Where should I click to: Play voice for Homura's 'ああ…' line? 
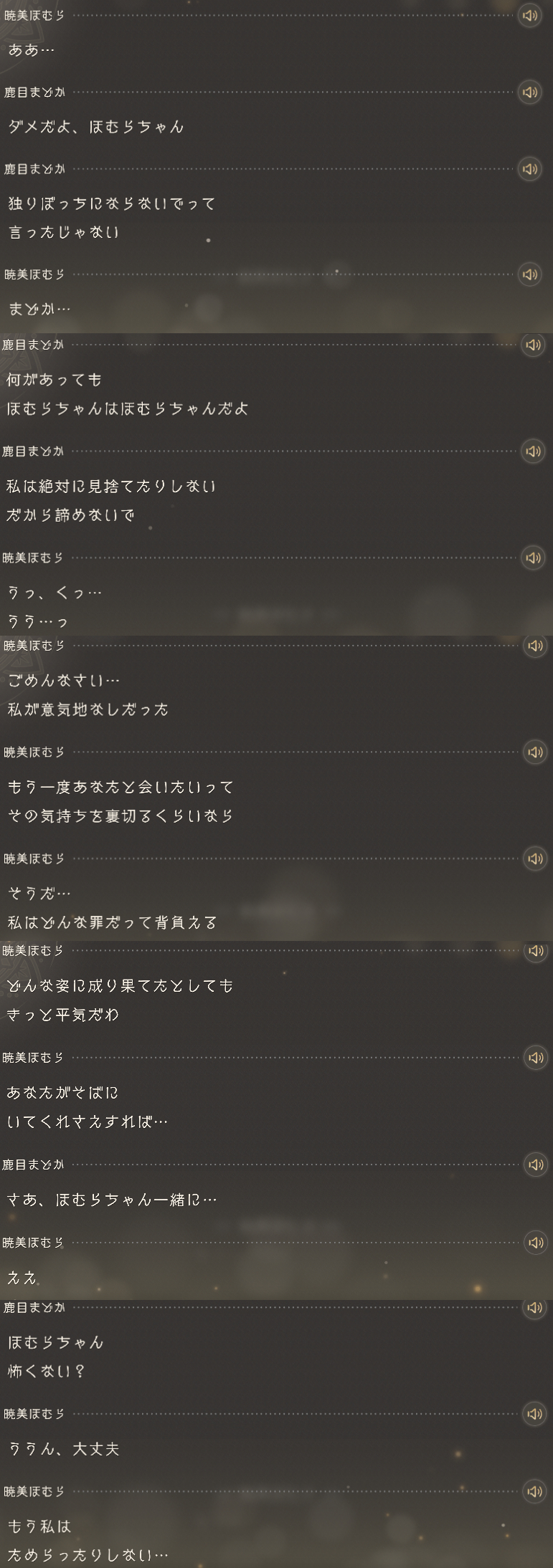529,15
